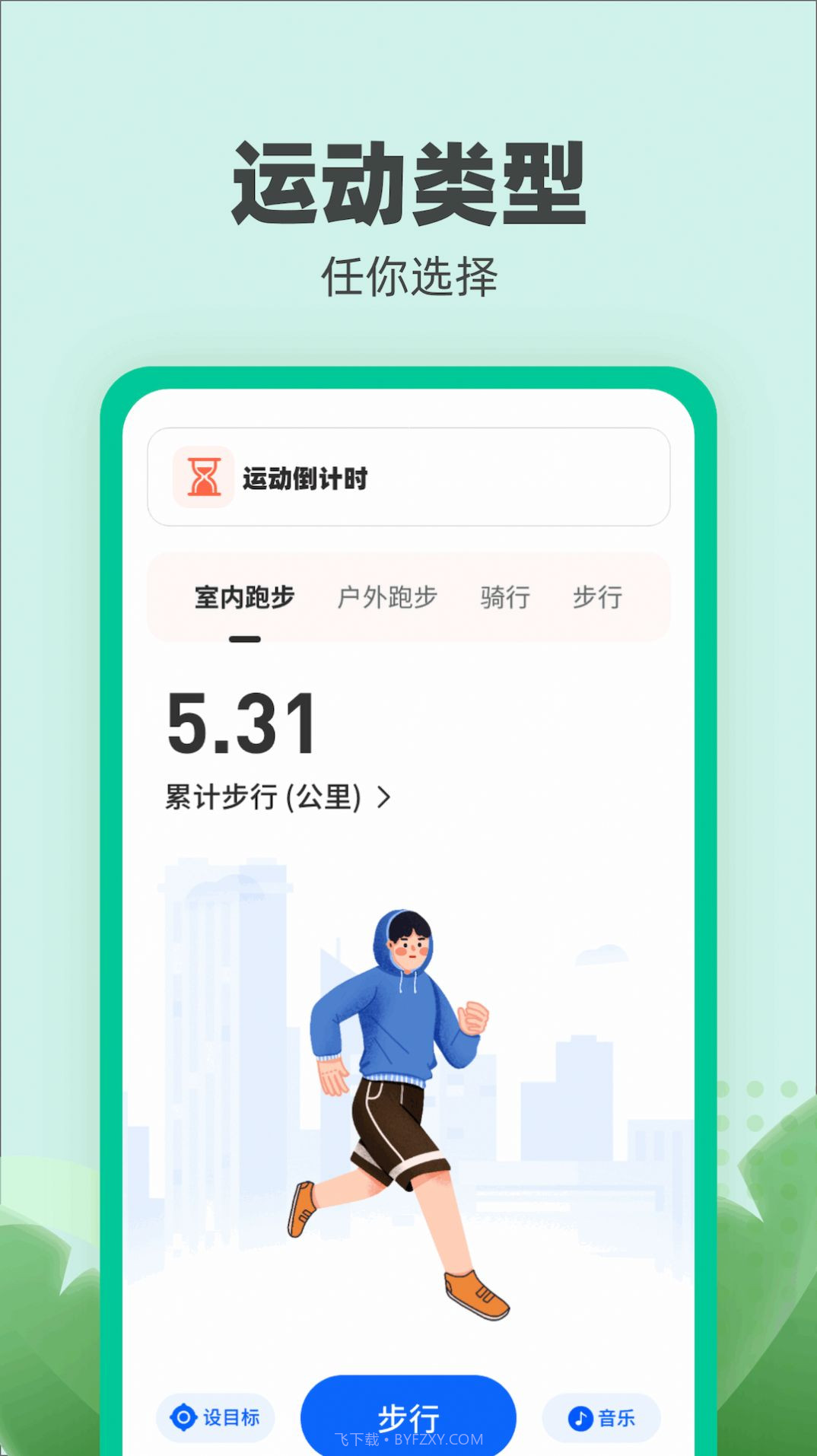Expand cumulative walking details via the chevron
Viewport: 817px width, 1456px height.
click(385, 797)
